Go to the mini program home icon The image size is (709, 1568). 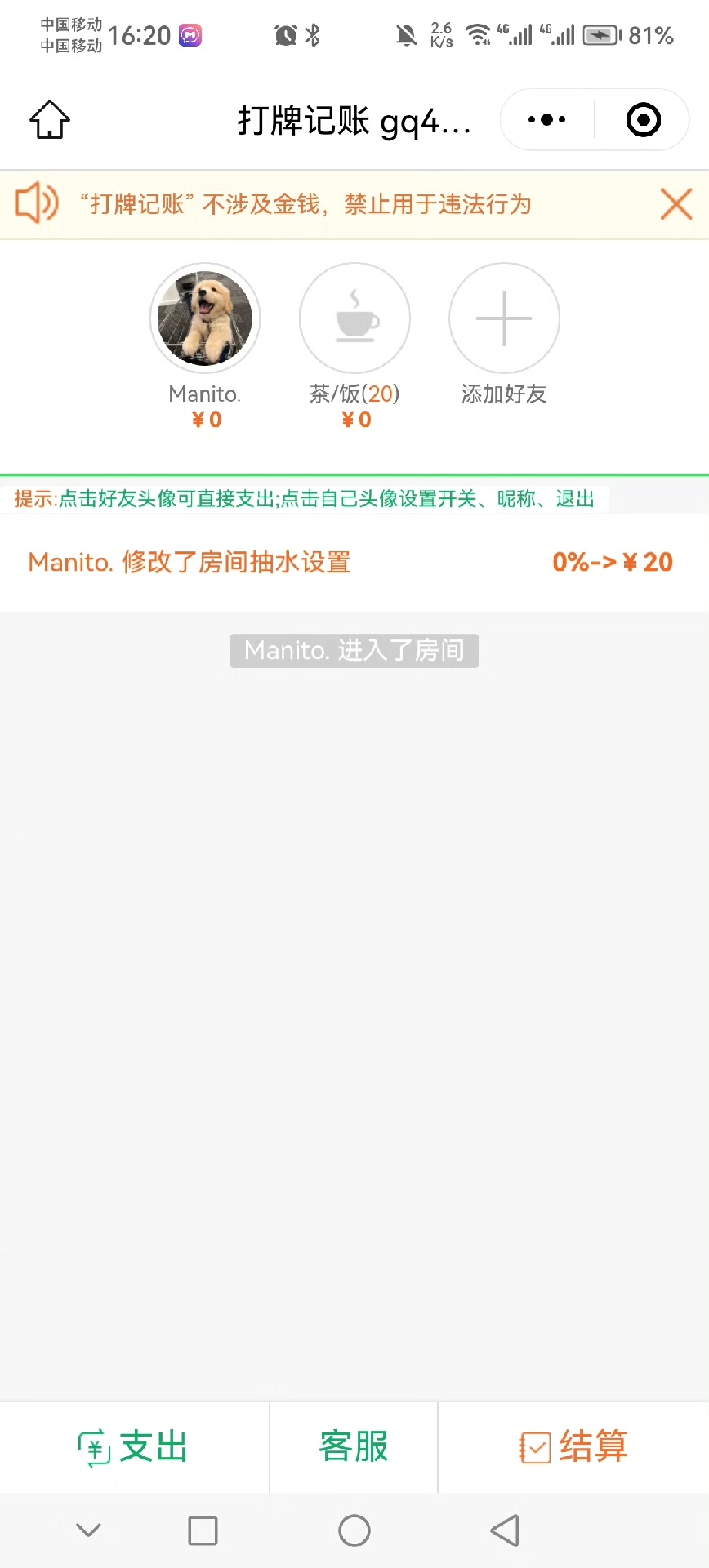tap(50, 120)
